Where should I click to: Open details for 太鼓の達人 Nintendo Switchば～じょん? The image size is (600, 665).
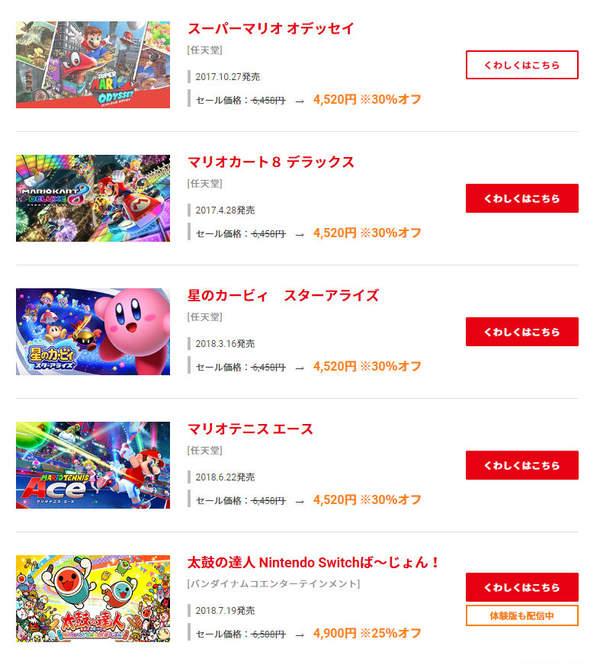(x=522, y=587)
